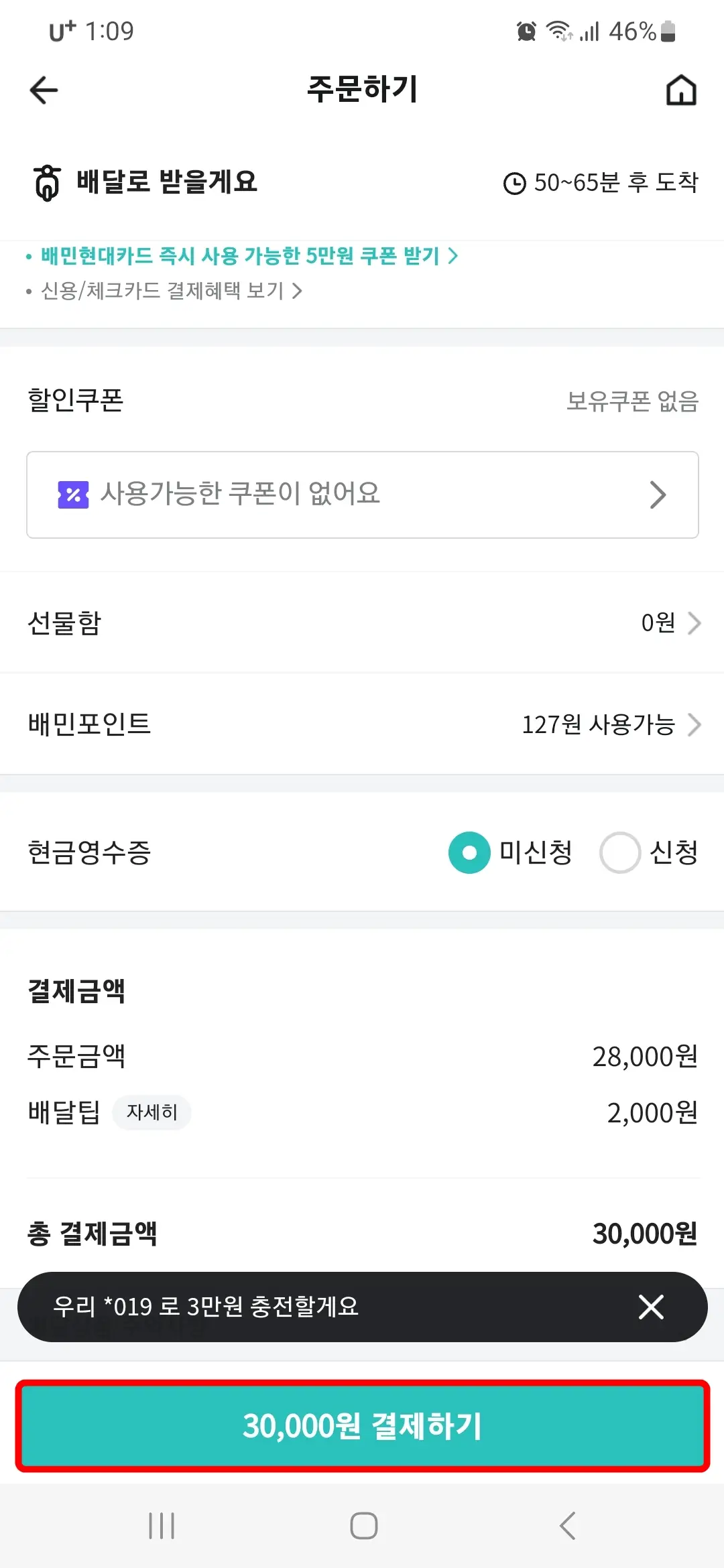Viewport: 724px width, 1568px height.
Task: Open 배민현대카드 coupon offer link
Action: 241,257
